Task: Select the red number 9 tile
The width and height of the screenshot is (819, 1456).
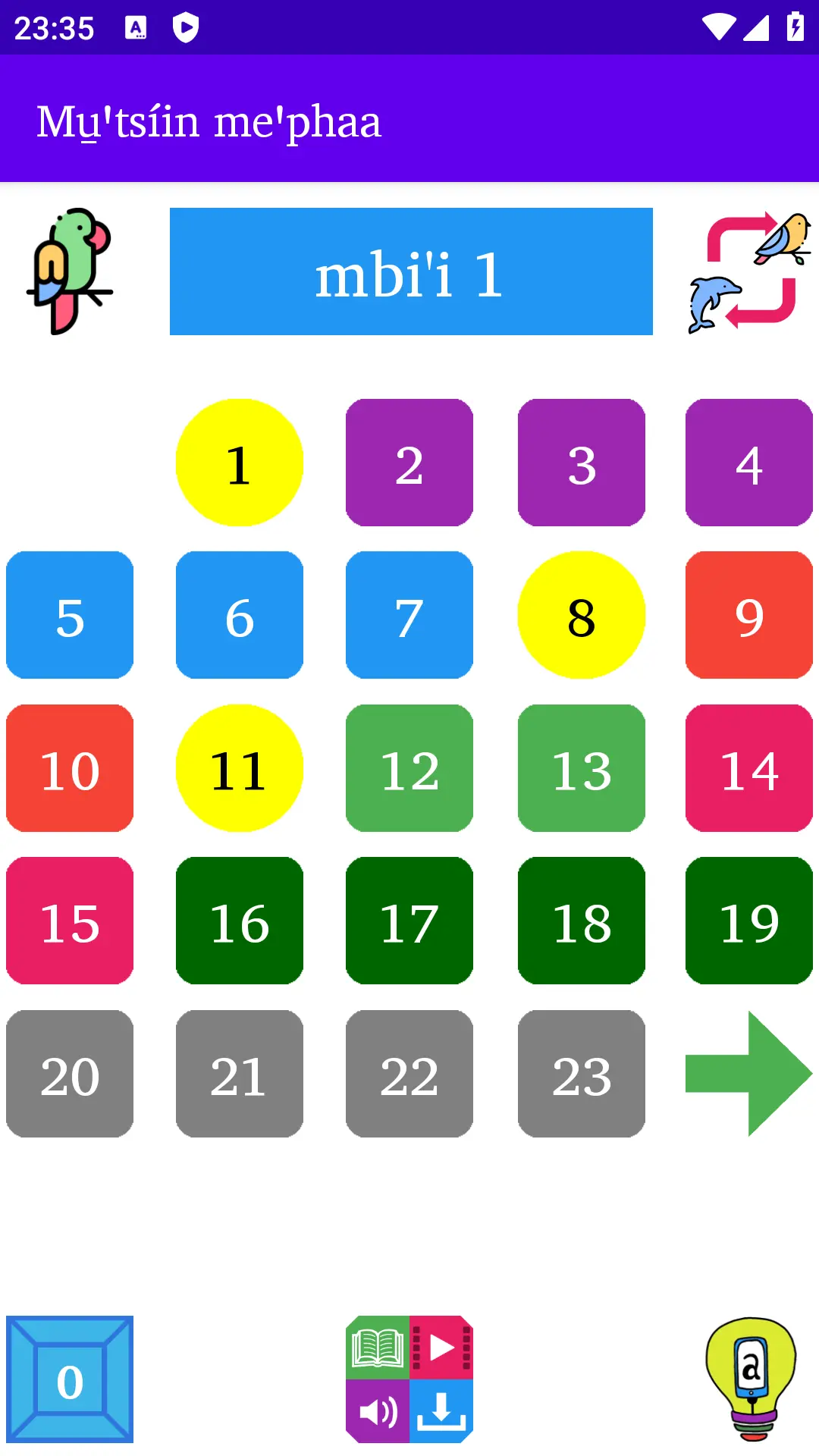Action: (x=749, y=615)
